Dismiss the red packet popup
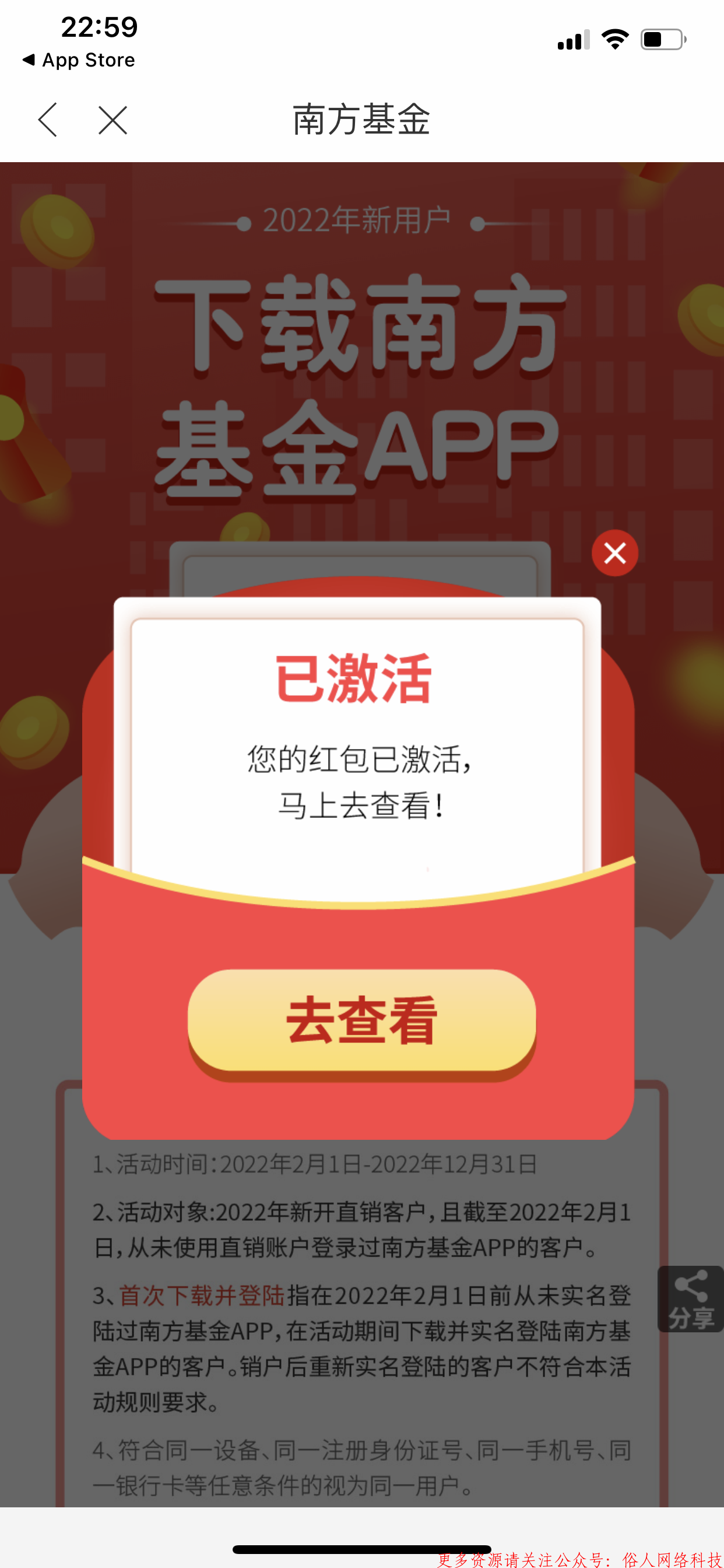The width and height of the screenshot is (724, 1568). point(615,552)
